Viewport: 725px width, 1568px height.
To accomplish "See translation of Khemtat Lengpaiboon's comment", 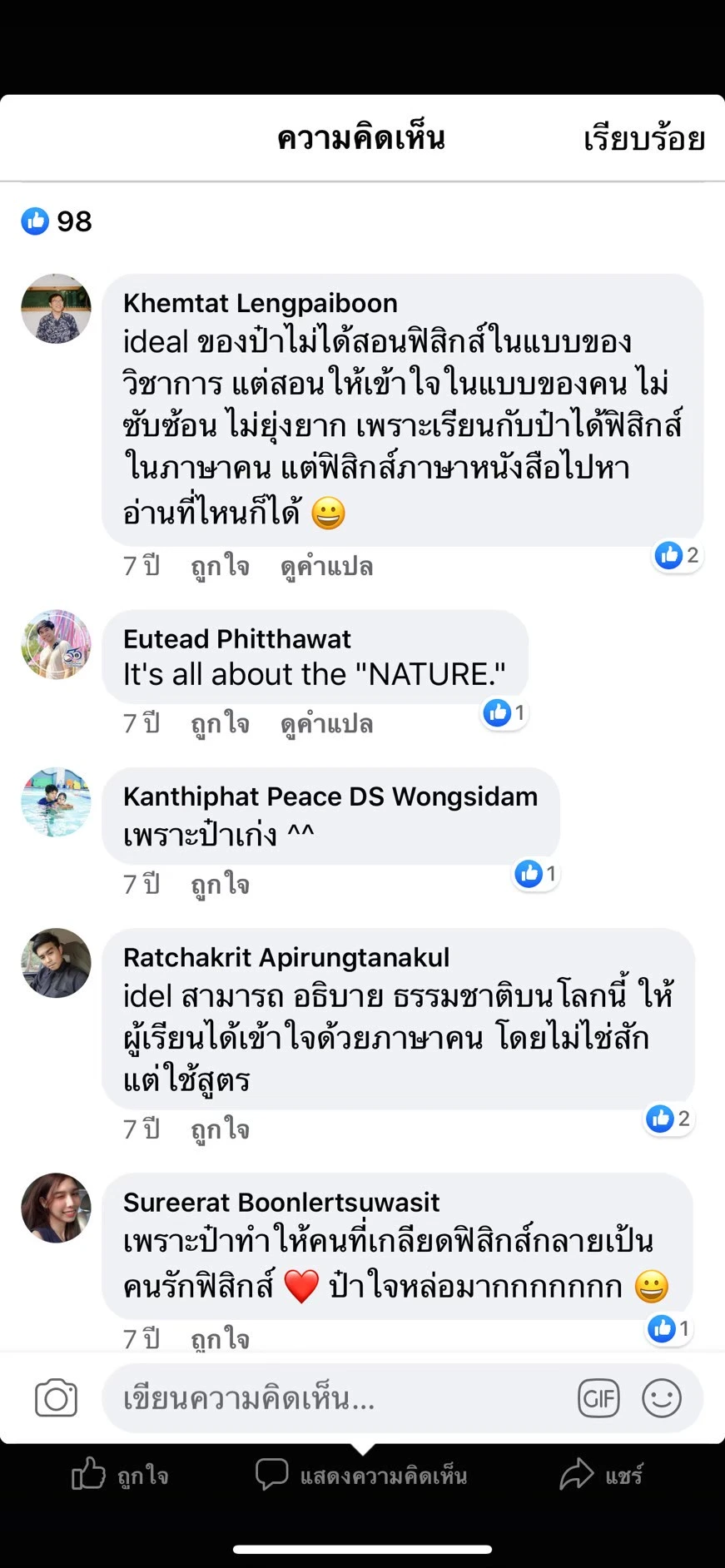I will [326, 567].
